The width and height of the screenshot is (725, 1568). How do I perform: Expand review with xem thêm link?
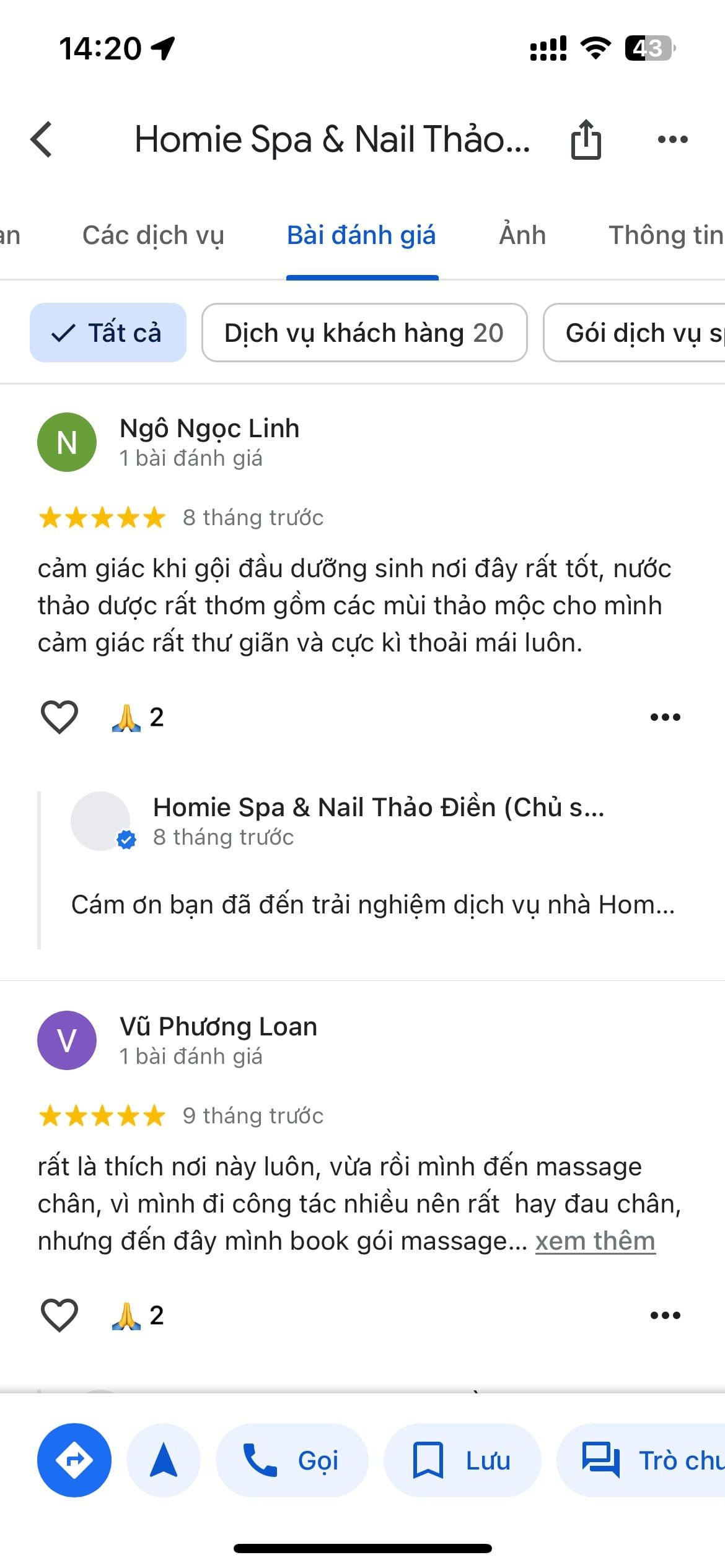pos(595,1241)
